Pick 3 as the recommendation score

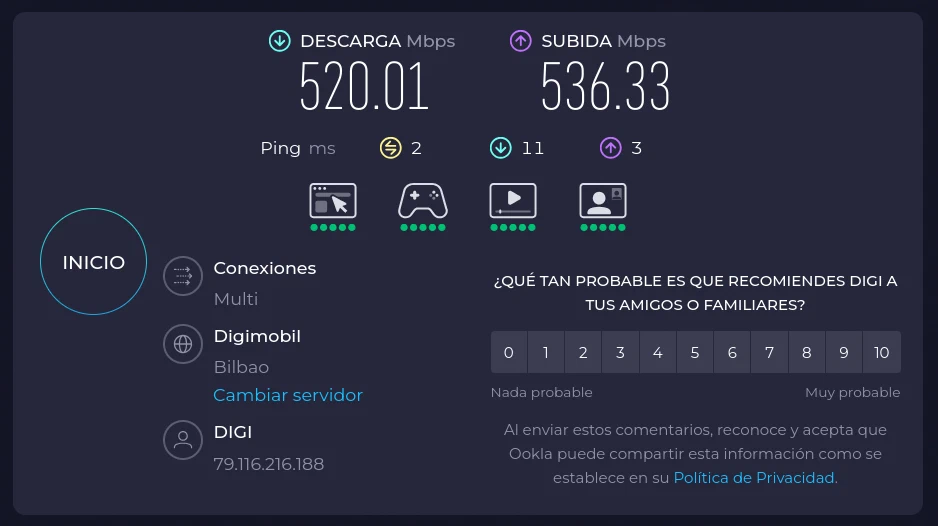point(620,352)
